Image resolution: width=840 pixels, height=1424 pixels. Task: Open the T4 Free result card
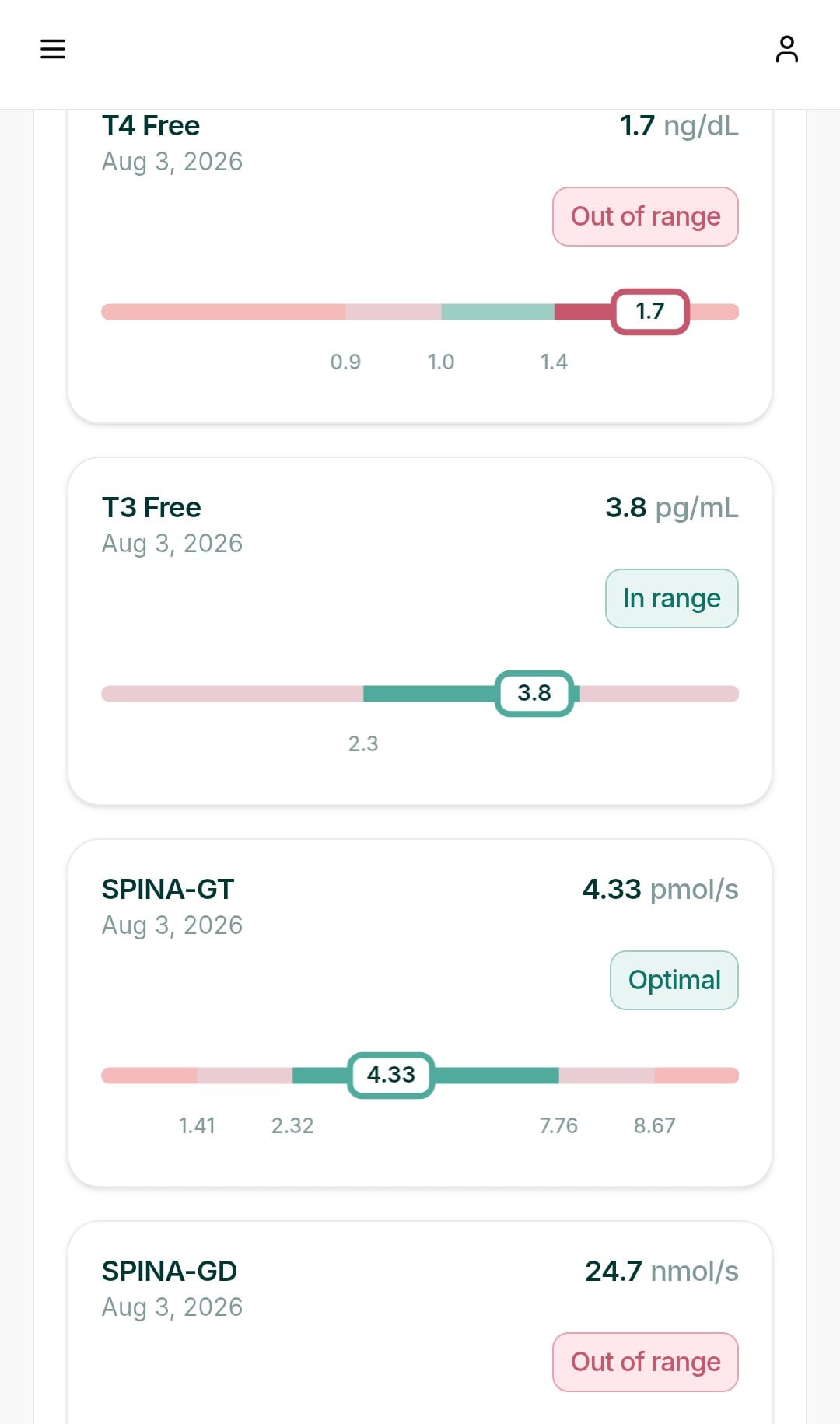click(x=420, y=266)
